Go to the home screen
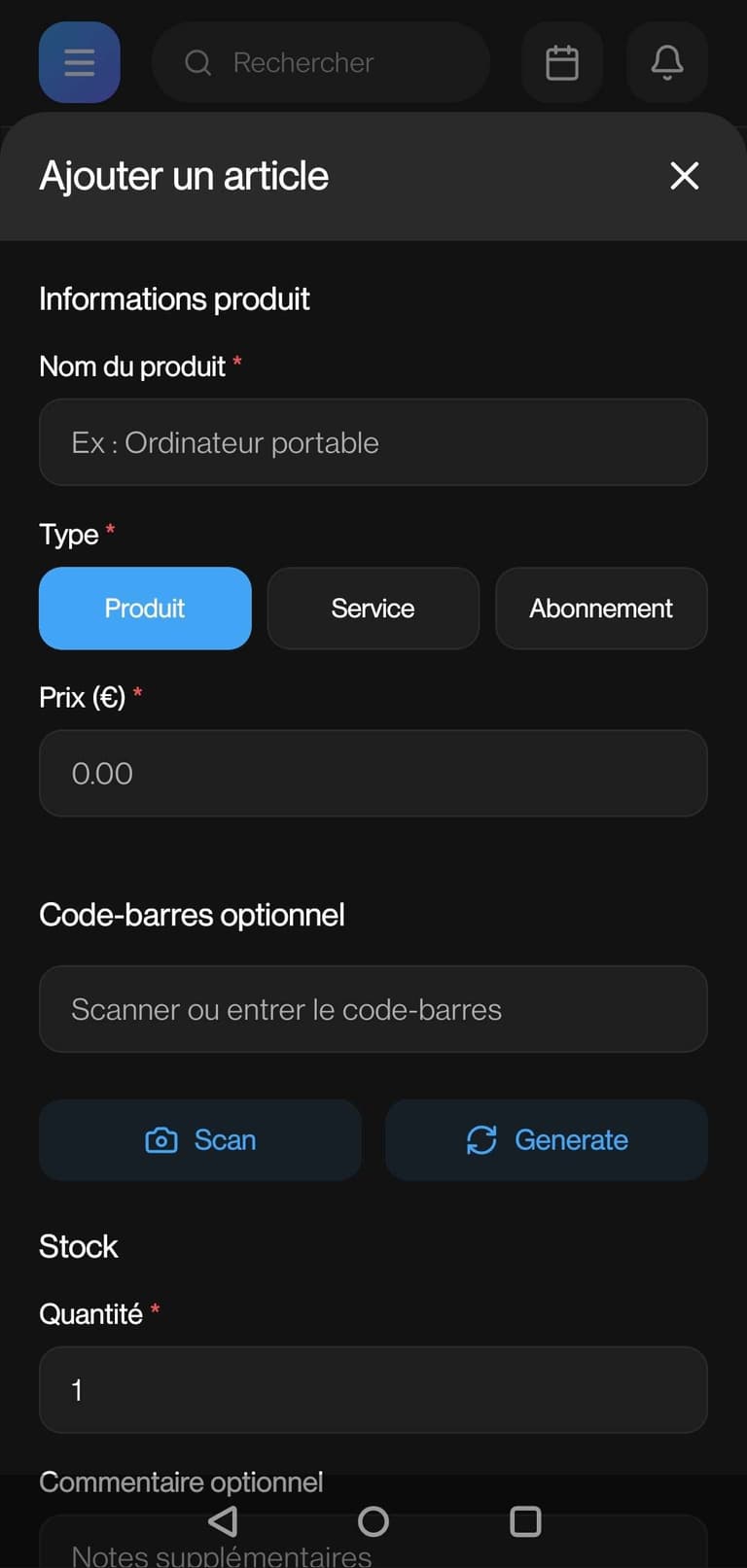The width and height of the screenshot is (747, 1568). 373,1521
